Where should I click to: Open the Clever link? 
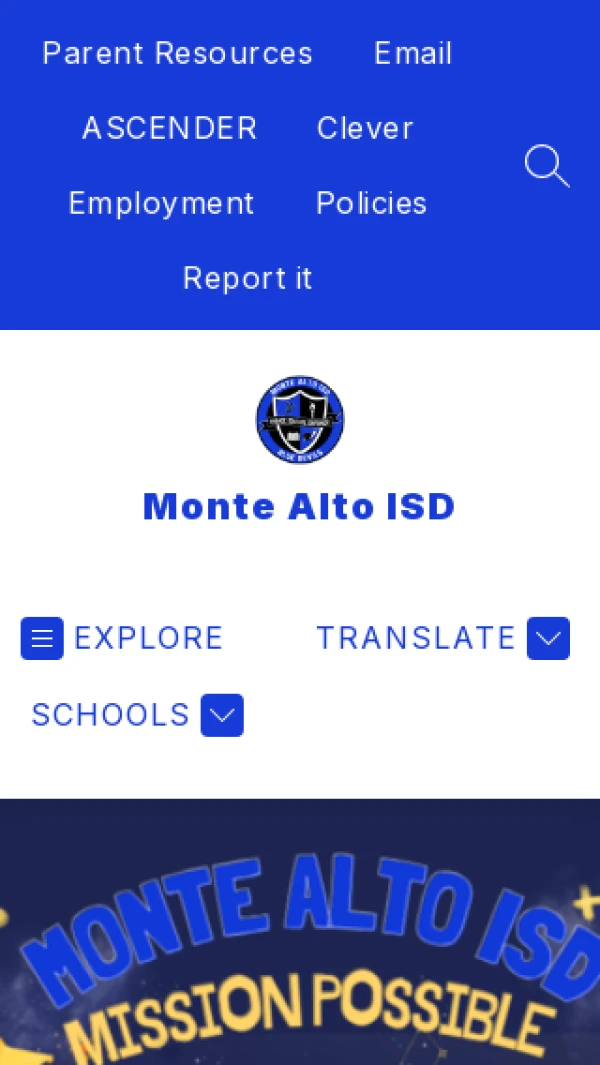pyautogui.click(x=365, y=128)
